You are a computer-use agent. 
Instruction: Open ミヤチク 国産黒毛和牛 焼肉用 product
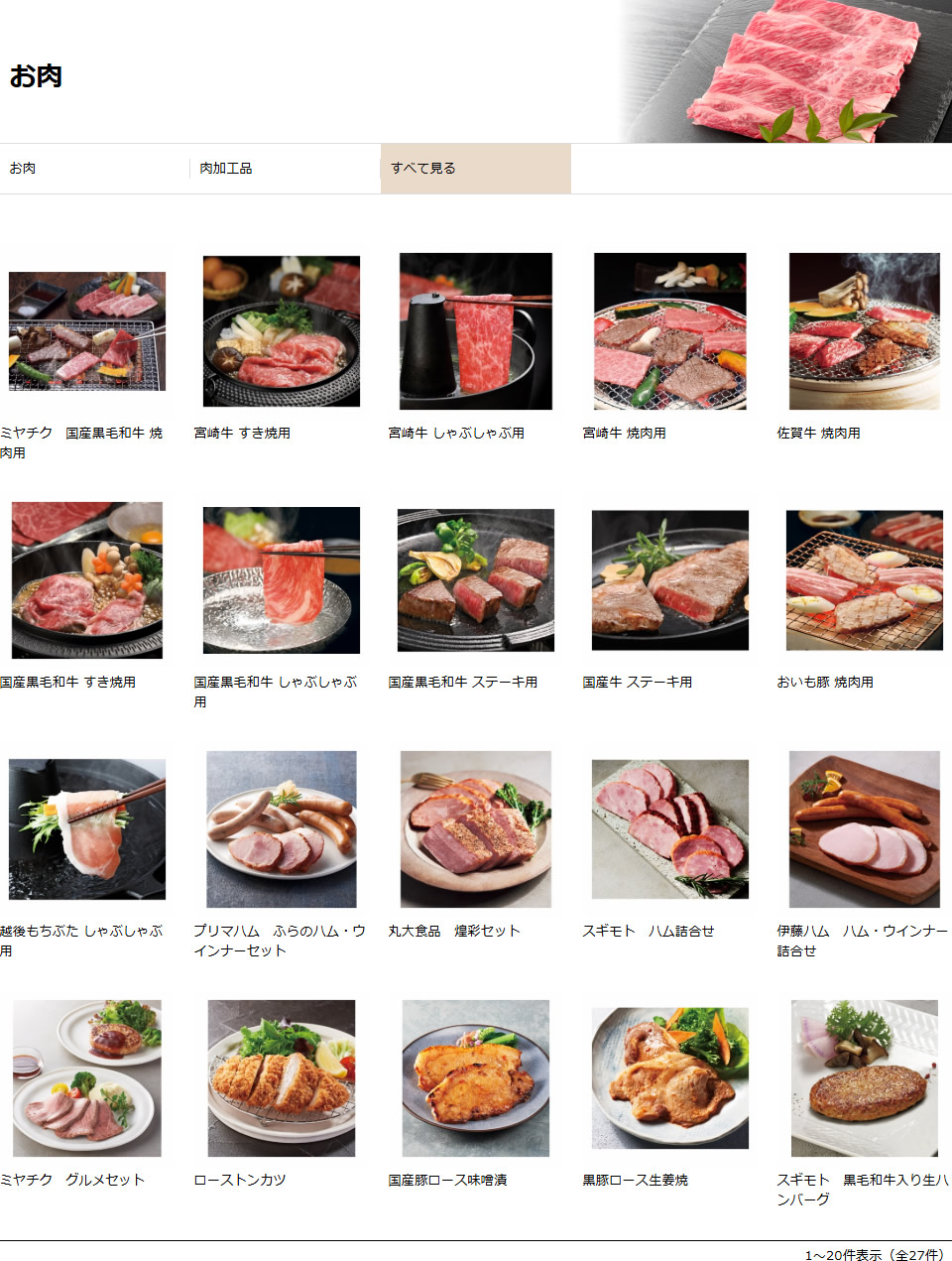click(87, 331)
